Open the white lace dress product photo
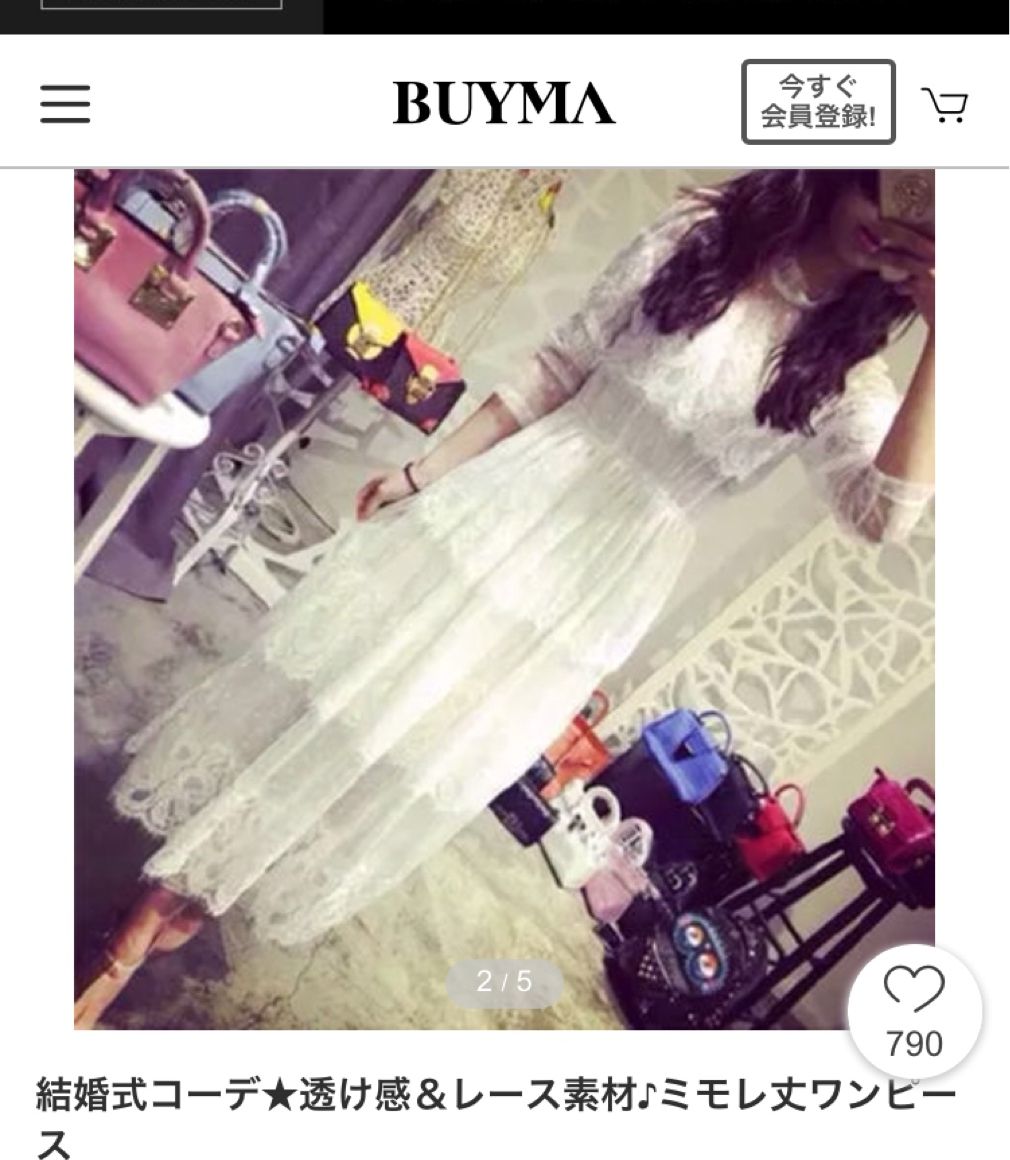 point(504,598)
